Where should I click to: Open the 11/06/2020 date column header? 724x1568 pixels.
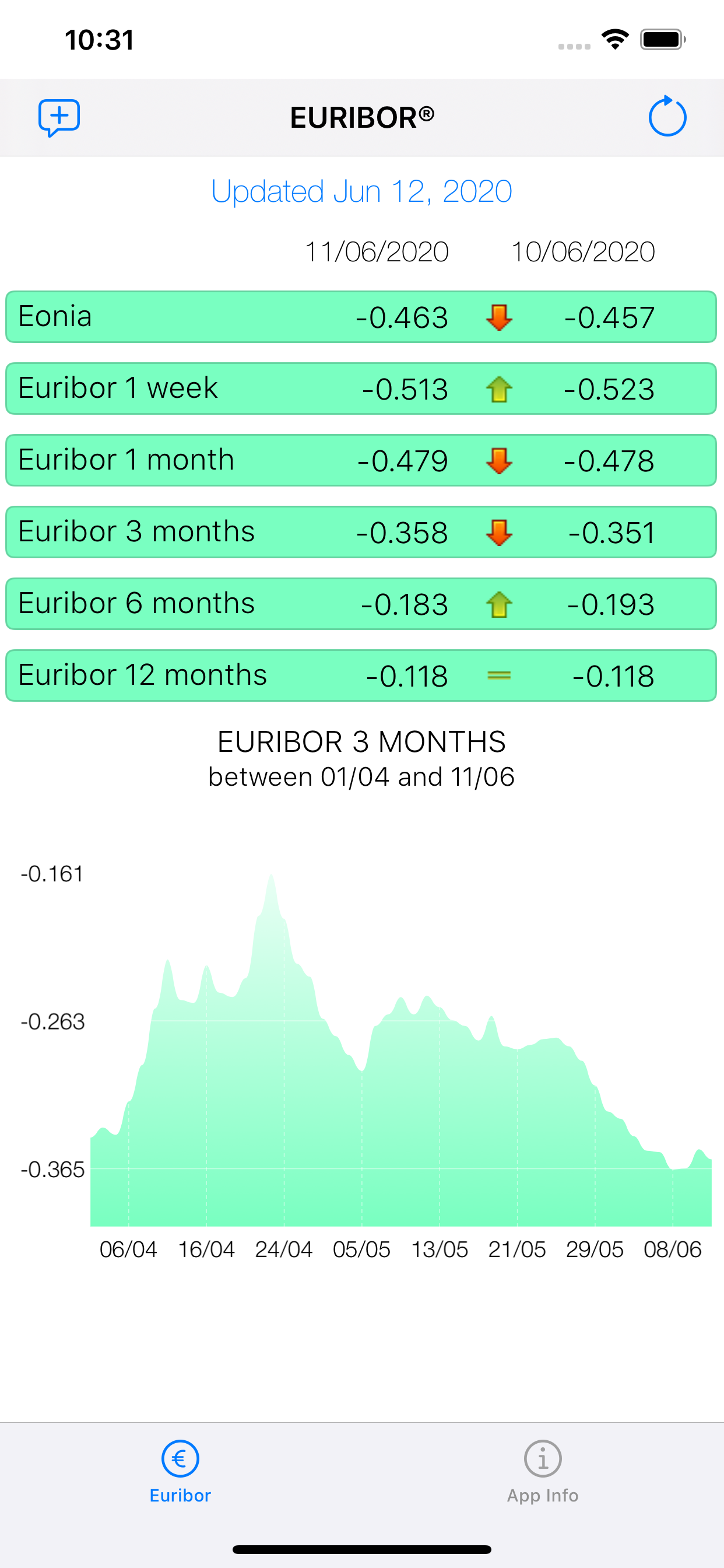coord(376,250)
